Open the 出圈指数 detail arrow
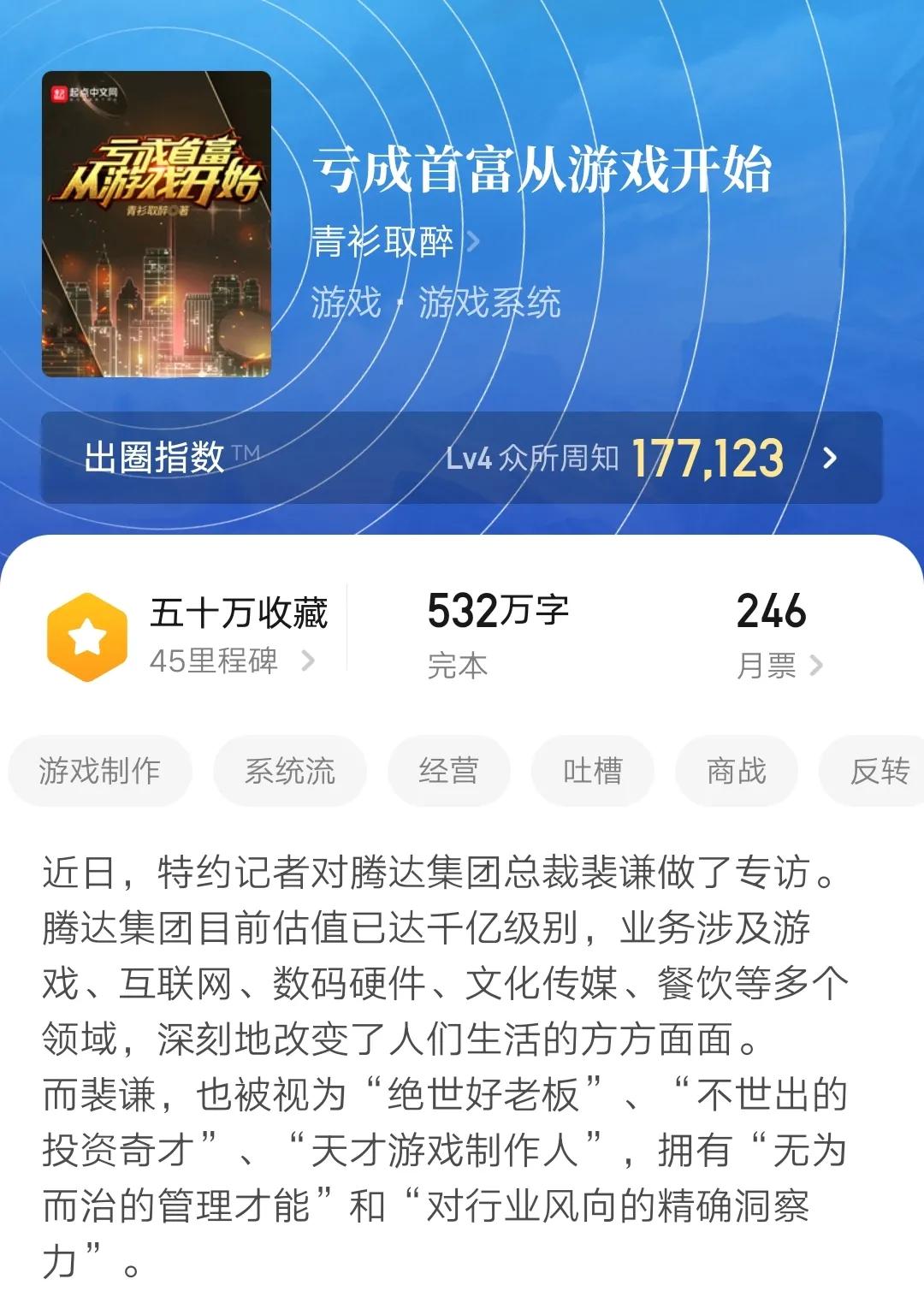 coord(828,459)
